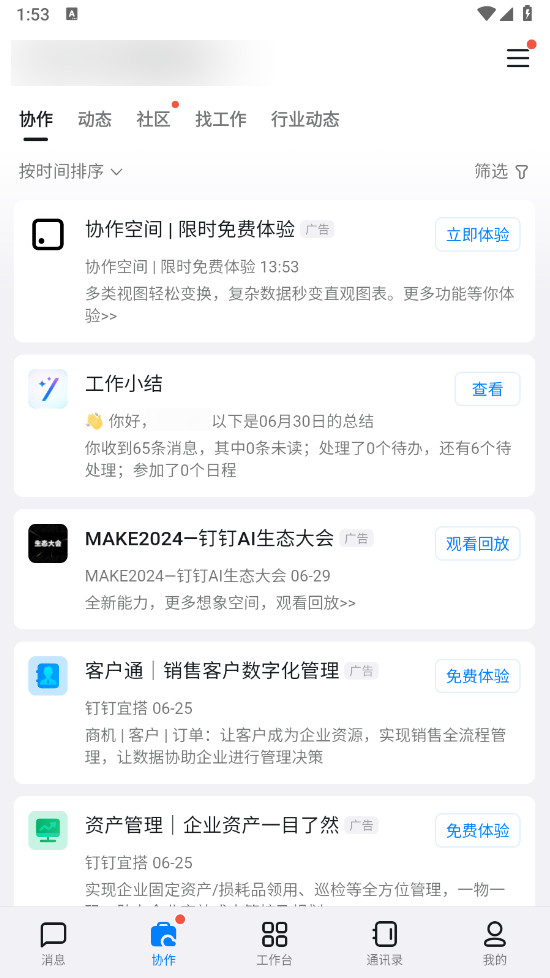Select the 行业动态 tab
This screenshot has width=550, height=978.
[x=305, y=119]
